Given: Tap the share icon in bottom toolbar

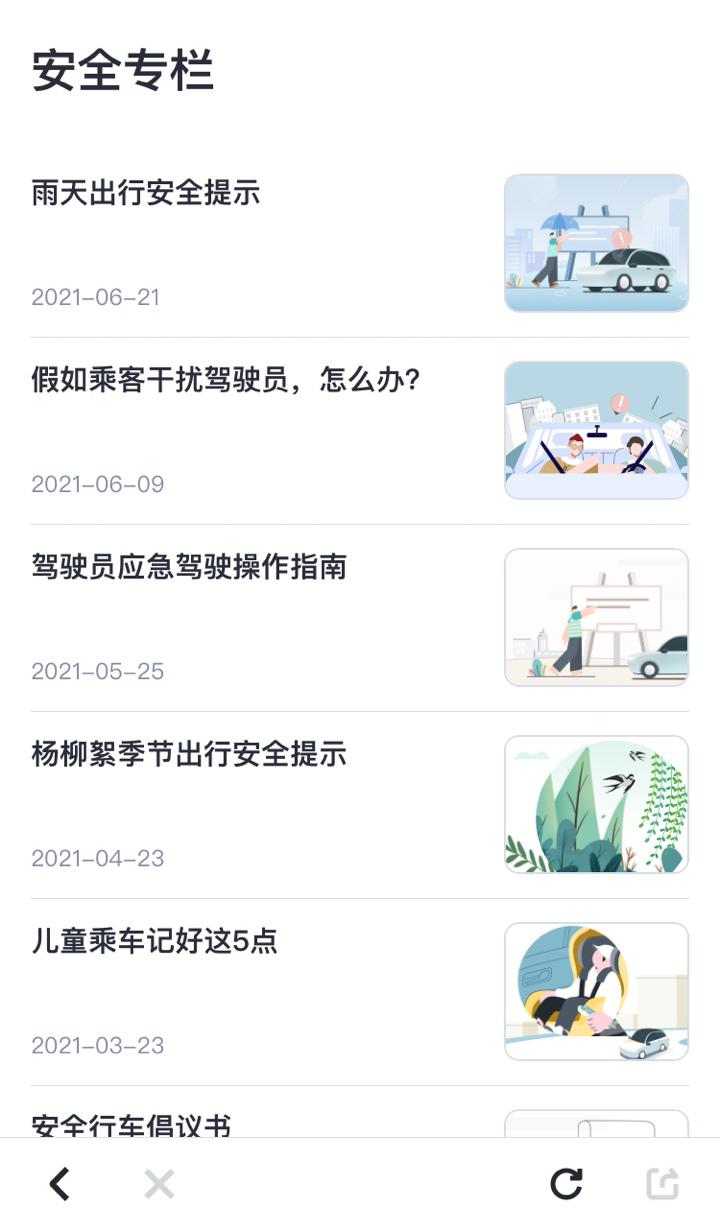Looking at the screenshot, I should [662, 1184].
